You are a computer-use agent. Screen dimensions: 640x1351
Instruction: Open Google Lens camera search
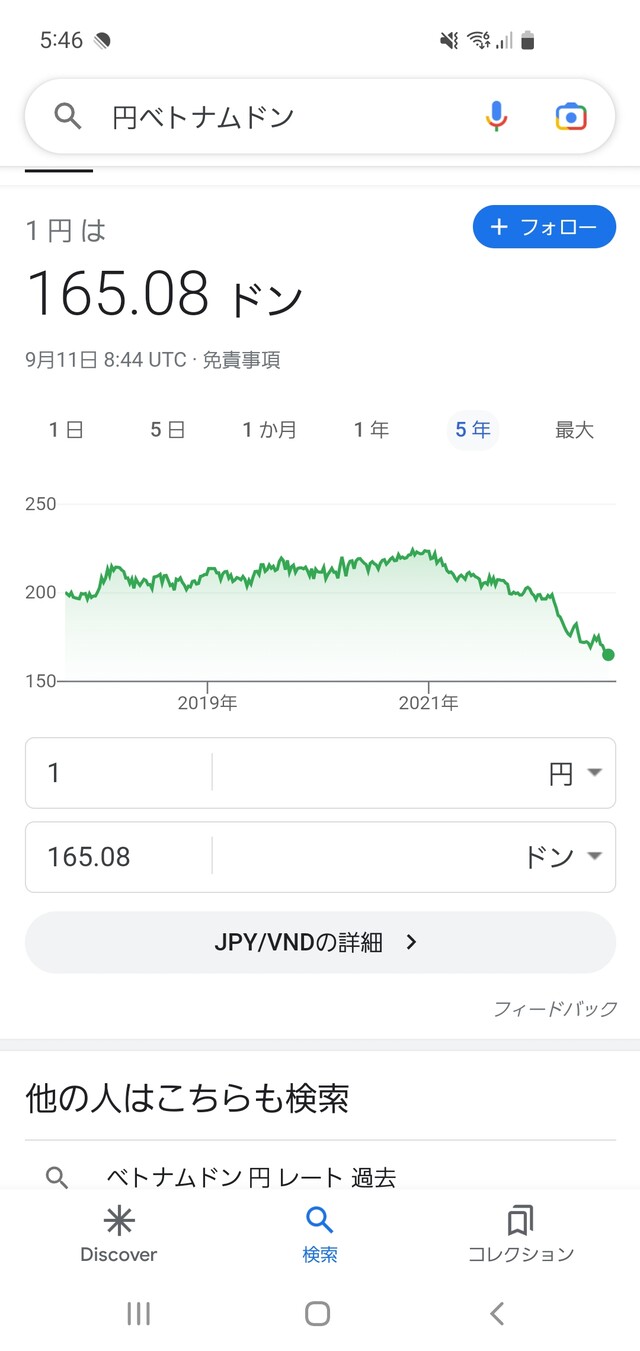pos(571,117)
